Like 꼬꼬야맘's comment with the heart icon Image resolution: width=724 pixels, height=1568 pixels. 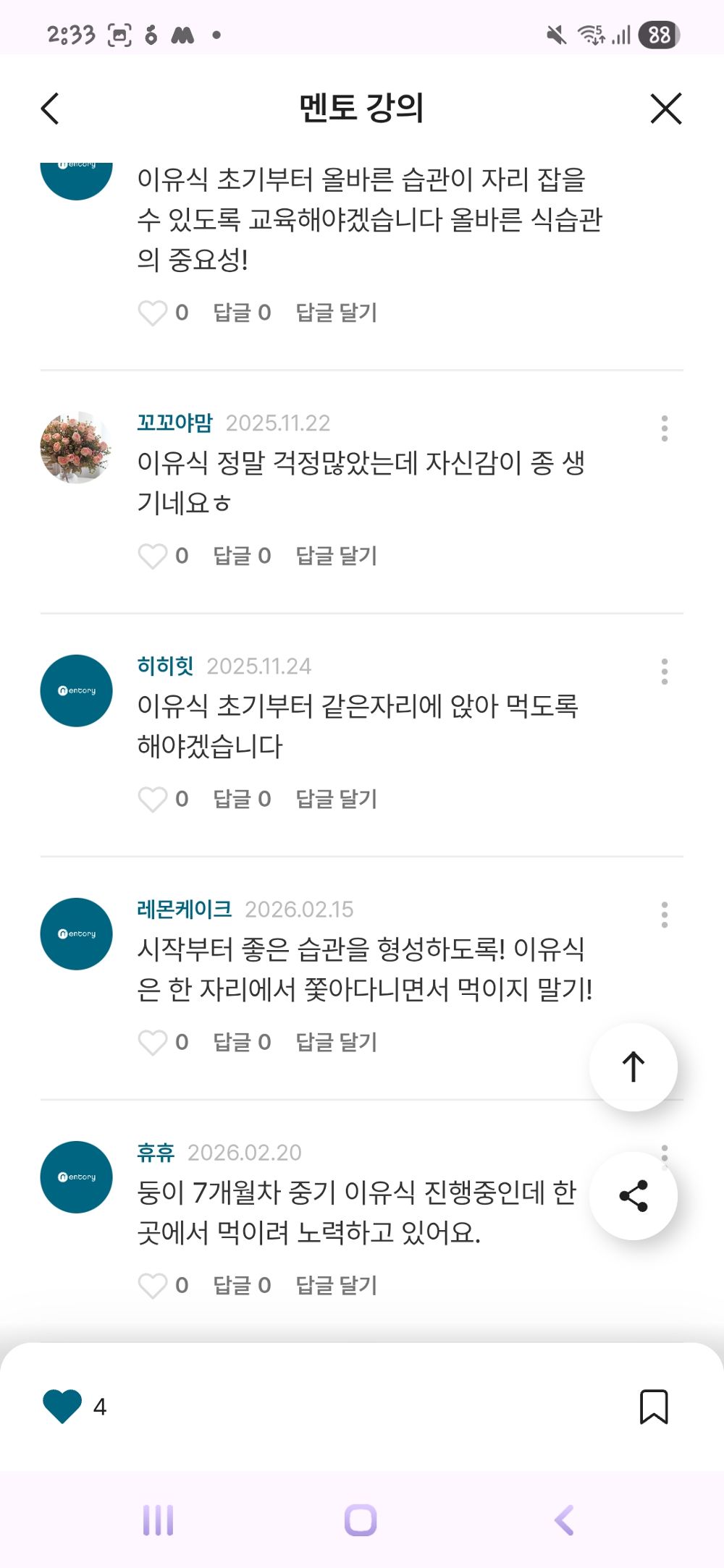pyautogui.click(x=154, y=556)
